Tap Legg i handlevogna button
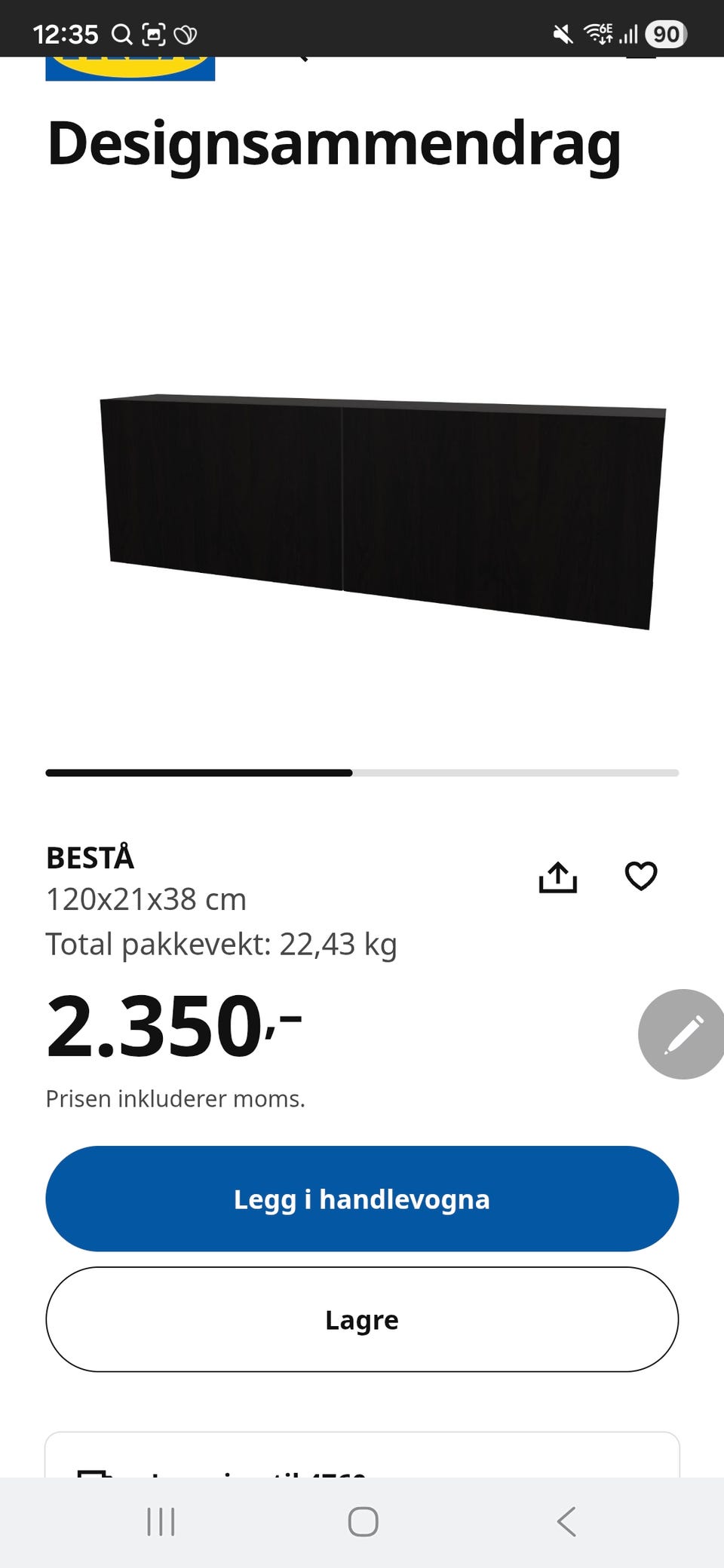Image resolution: width=724 pixels, height=1568 pixels. coord(362,1199)
